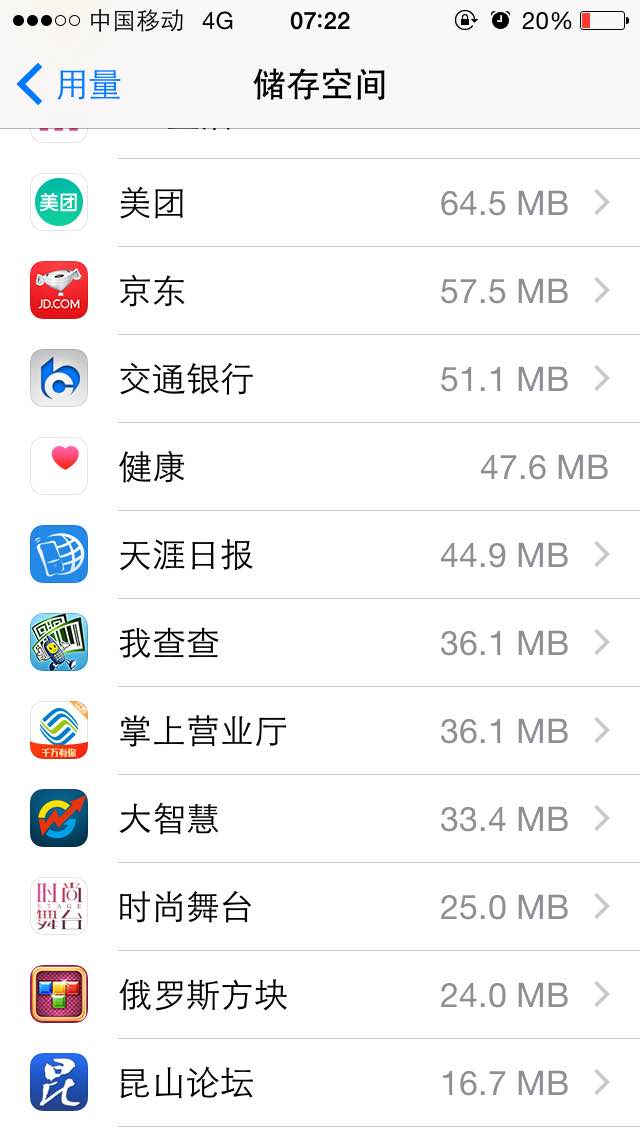Open the 美团 storage details
Viewport: 640px width, 1136px height.
(x=320, y=203)
